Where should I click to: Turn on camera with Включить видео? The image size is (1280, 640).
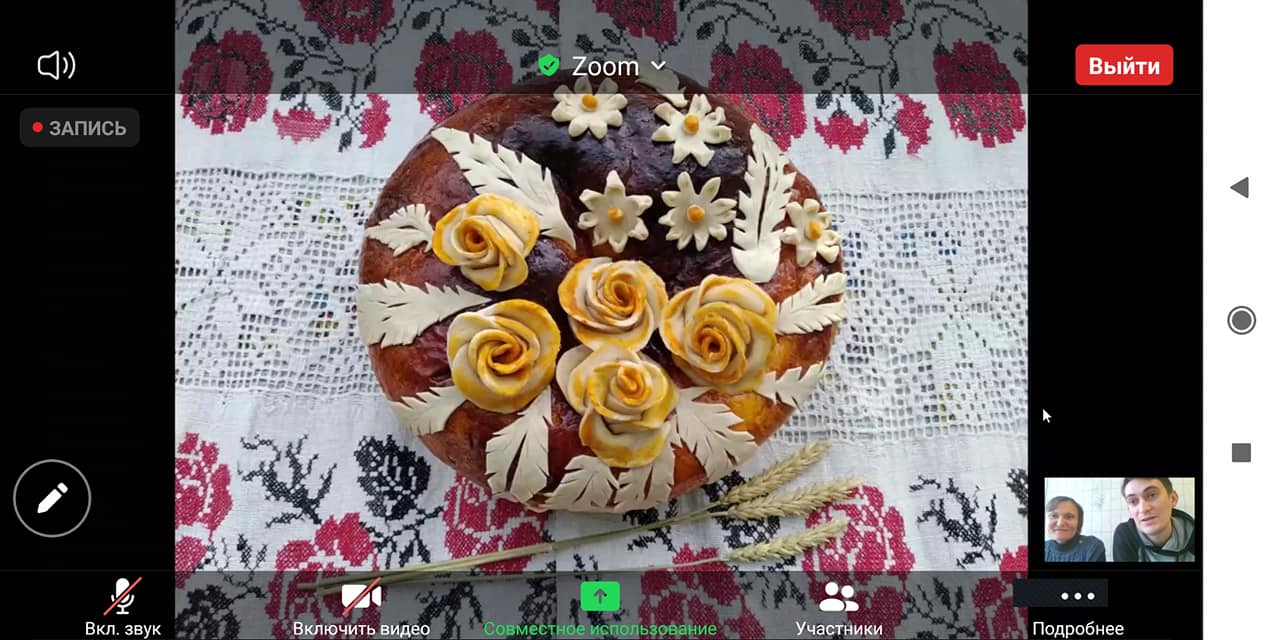pos(361,606)
